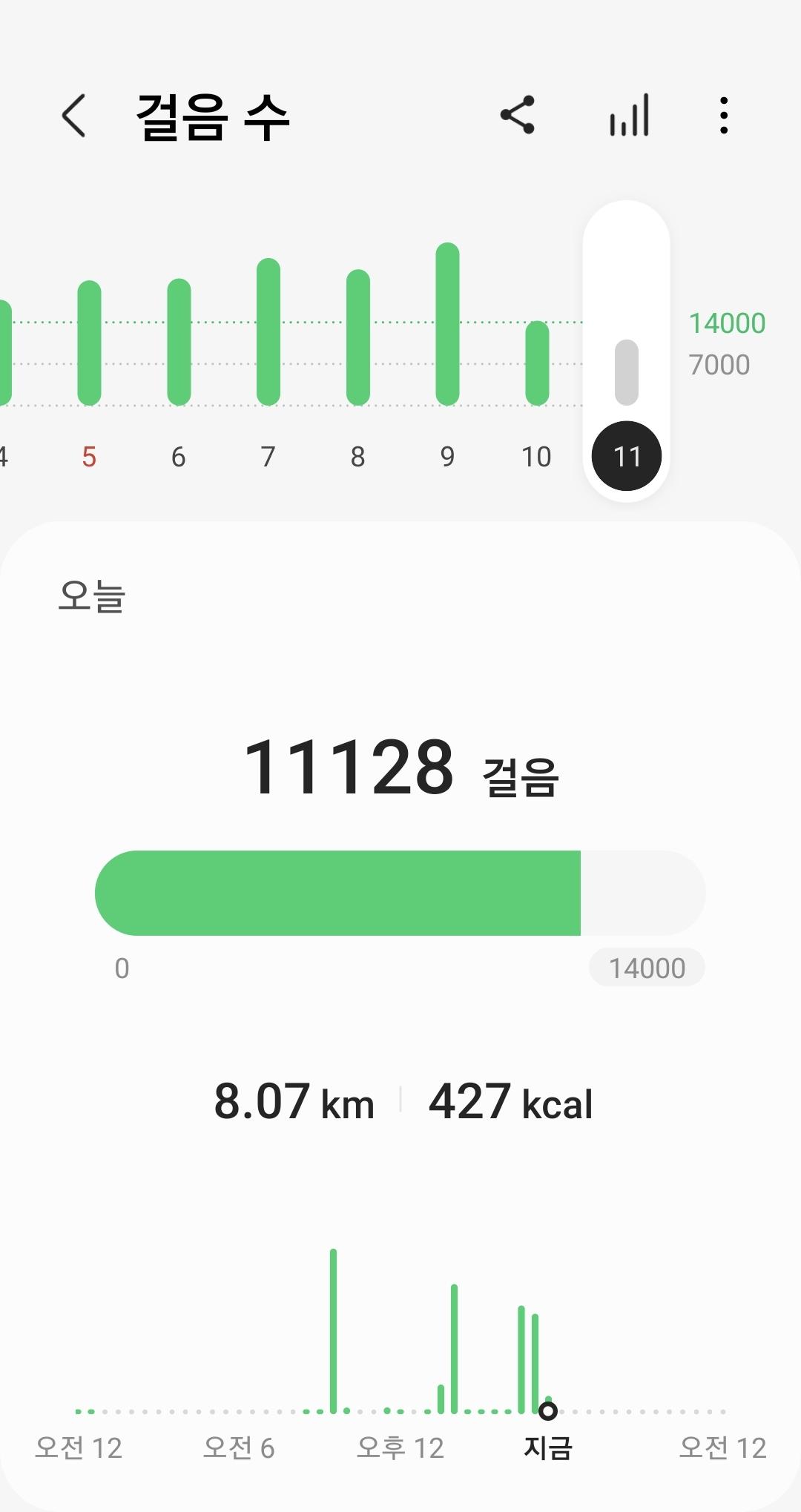Open the step trends chart icon
Viewport: 801px width, 1512px height.
pyautogui.click(x=629, y=116)
